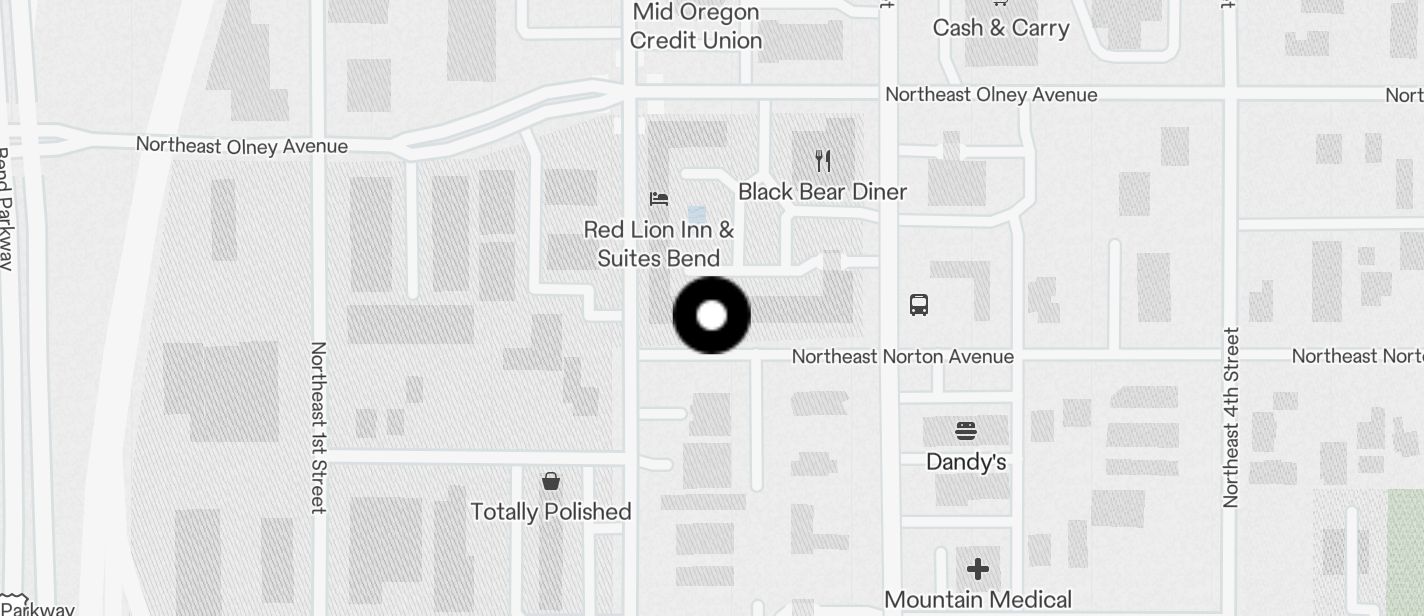Open the bus stop marker on the map
Viewport: 1424px width, 616px height.
click(918, 305)
